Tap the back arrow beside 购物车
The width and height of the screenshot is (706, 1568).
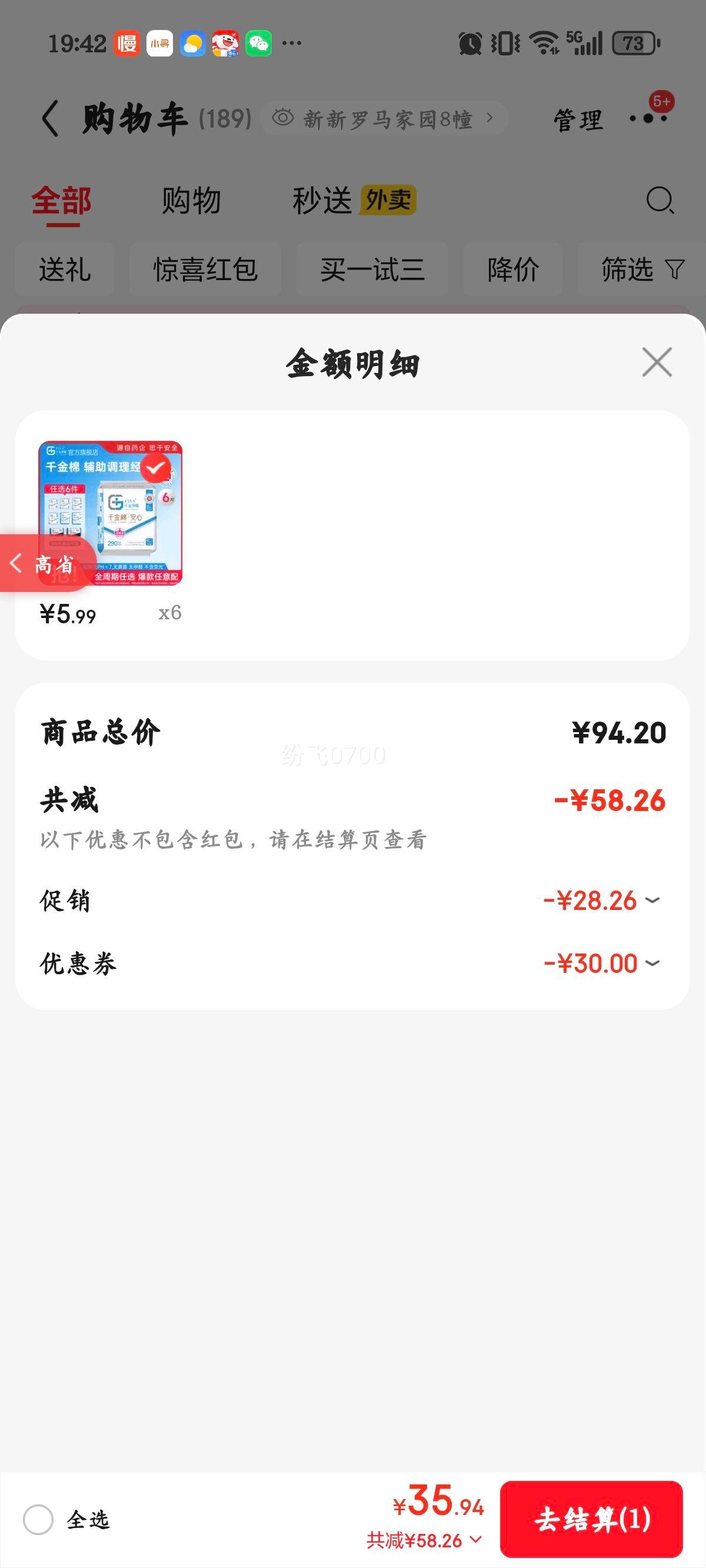[x=50, y=117]
